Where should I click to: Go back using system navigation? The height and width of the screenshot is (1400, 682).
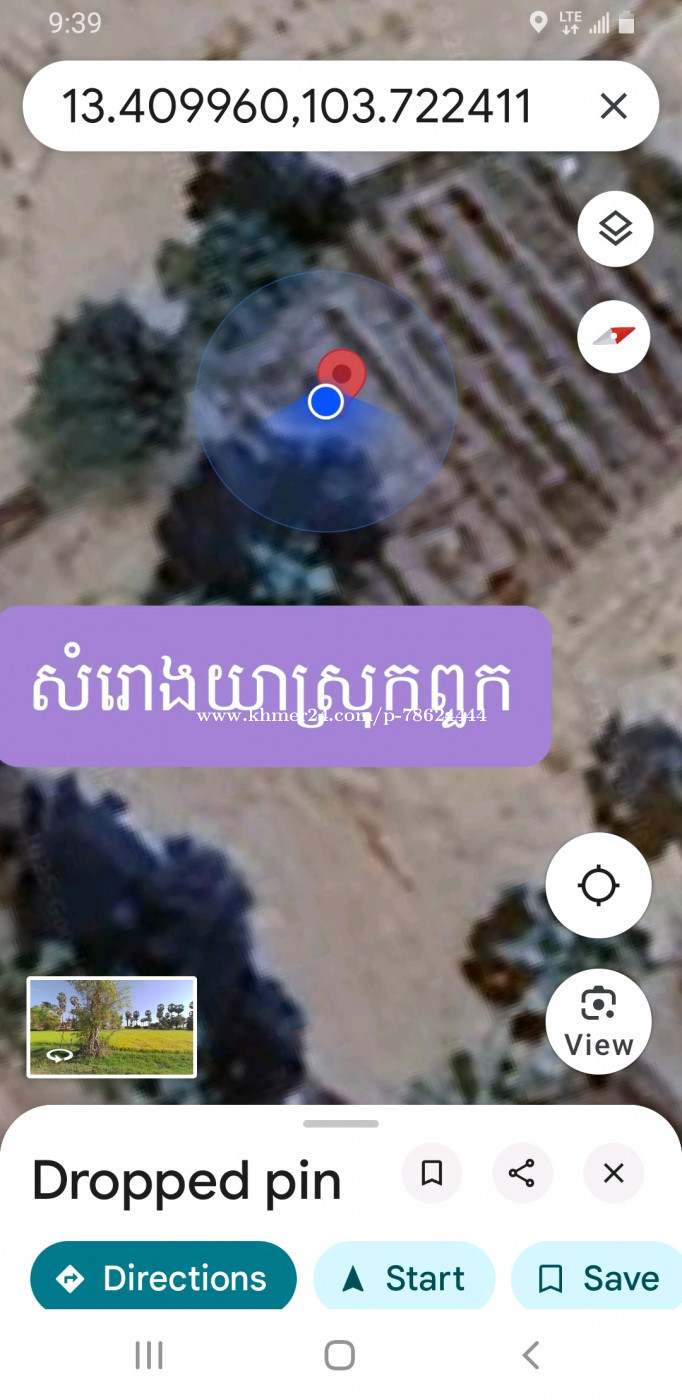[x=531, y=1355]
